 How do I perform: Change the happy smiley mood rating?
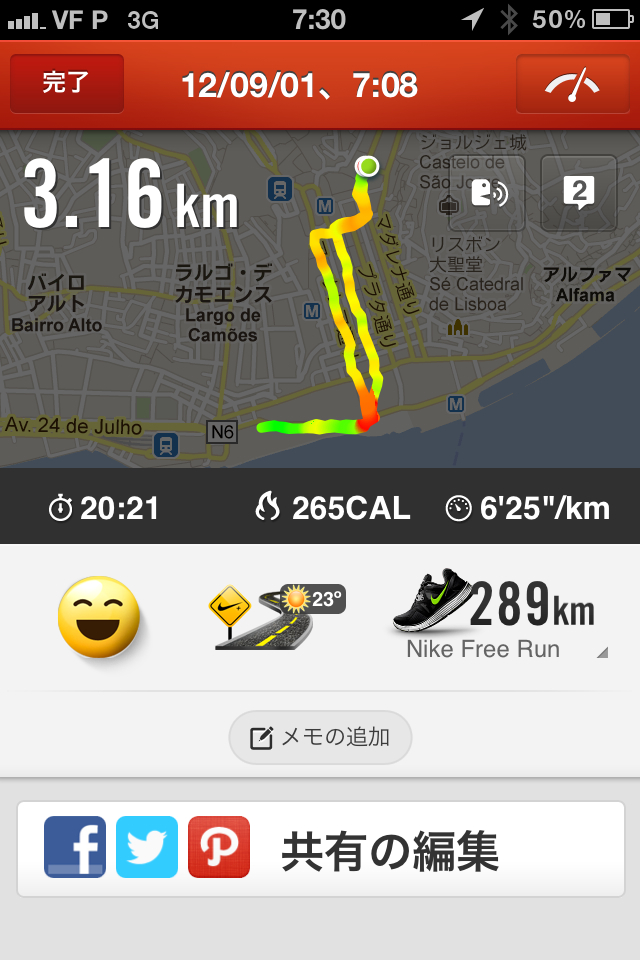(98, 617)
